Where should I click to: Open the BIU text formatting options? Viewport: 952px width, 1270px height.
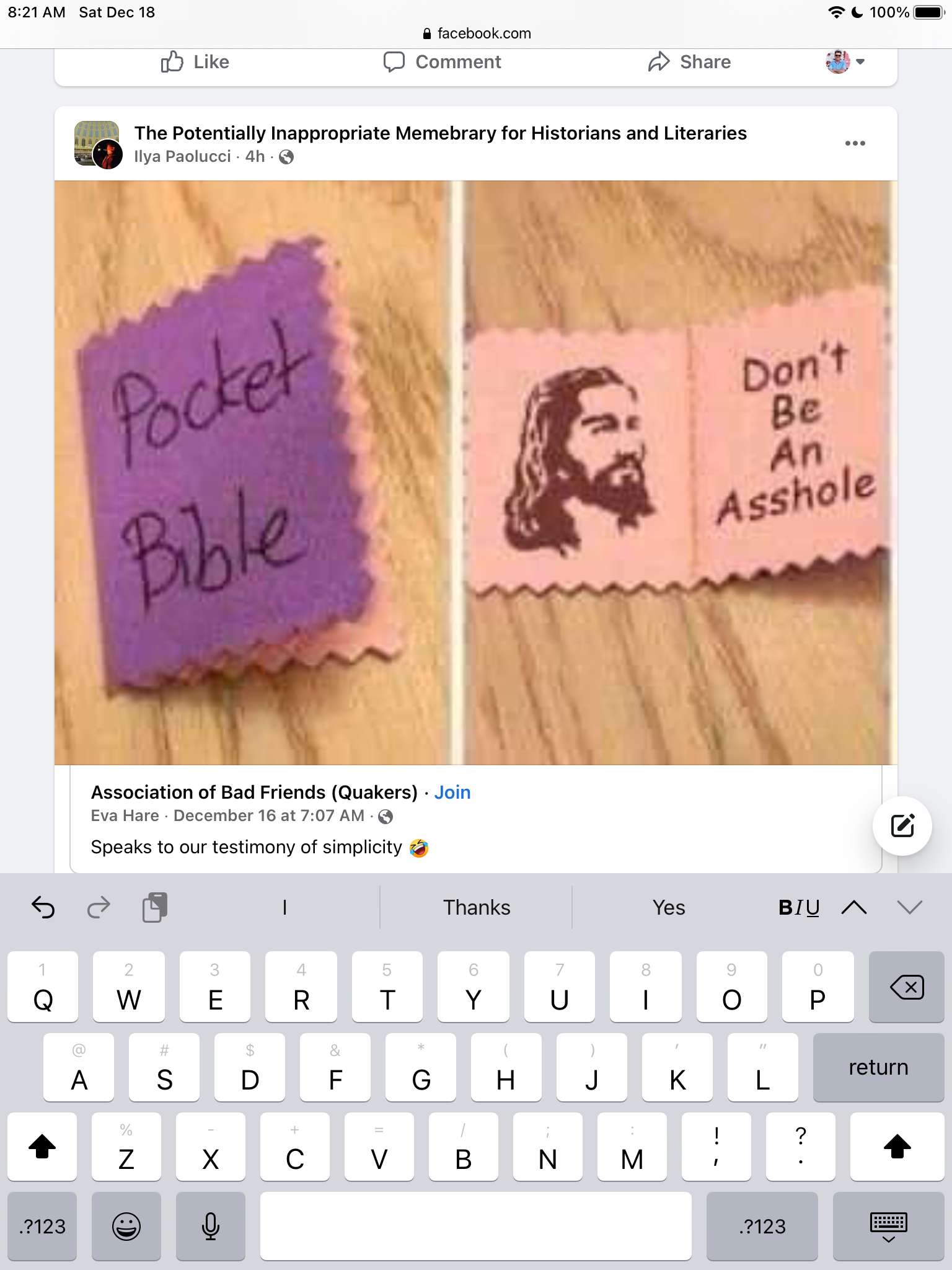pos(798,908)
